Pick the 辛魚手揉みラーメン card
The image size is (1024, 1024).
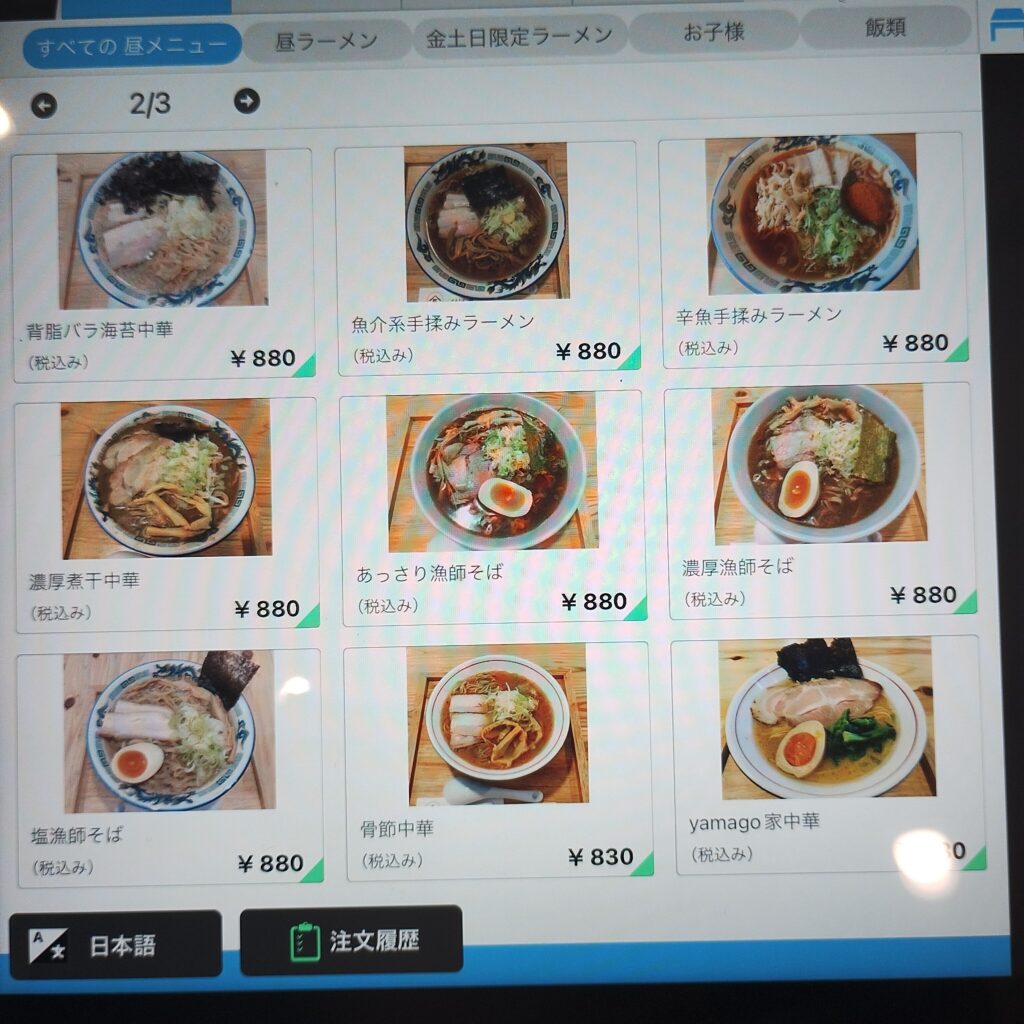click(812, 250)
